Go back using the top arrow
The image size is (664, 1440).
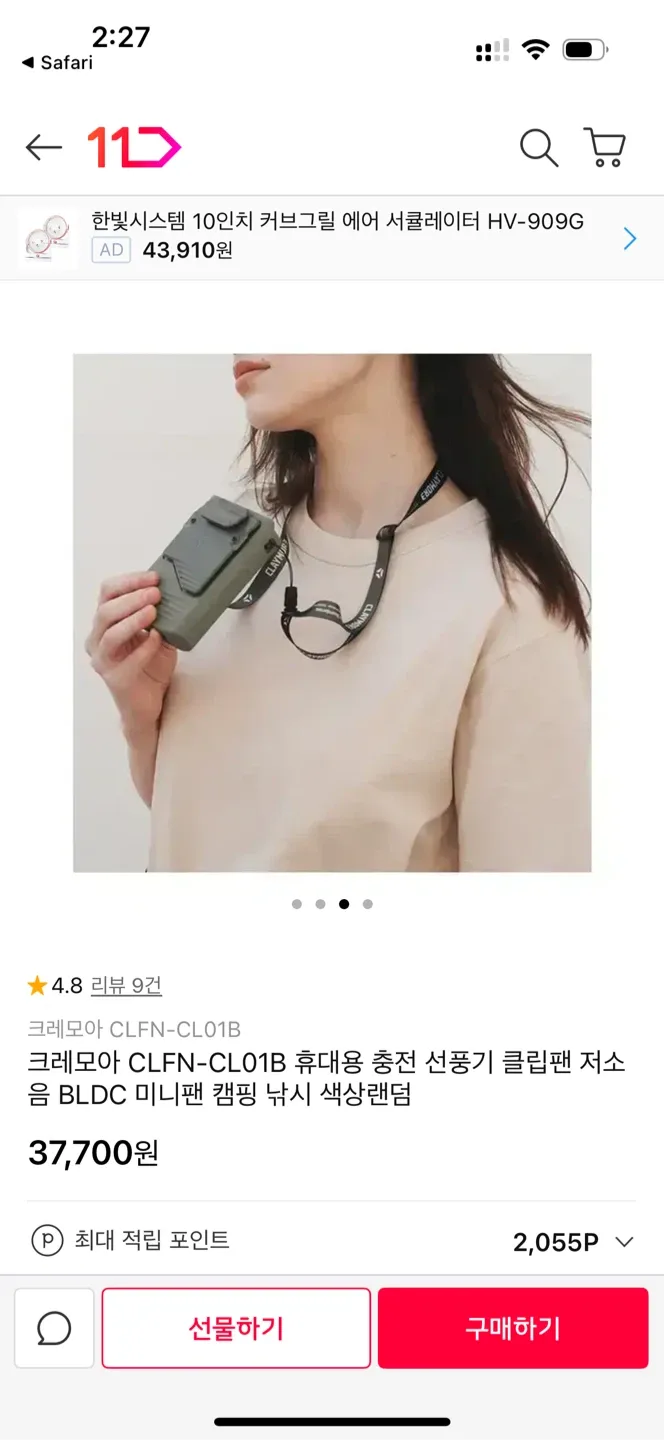point(43,148)
